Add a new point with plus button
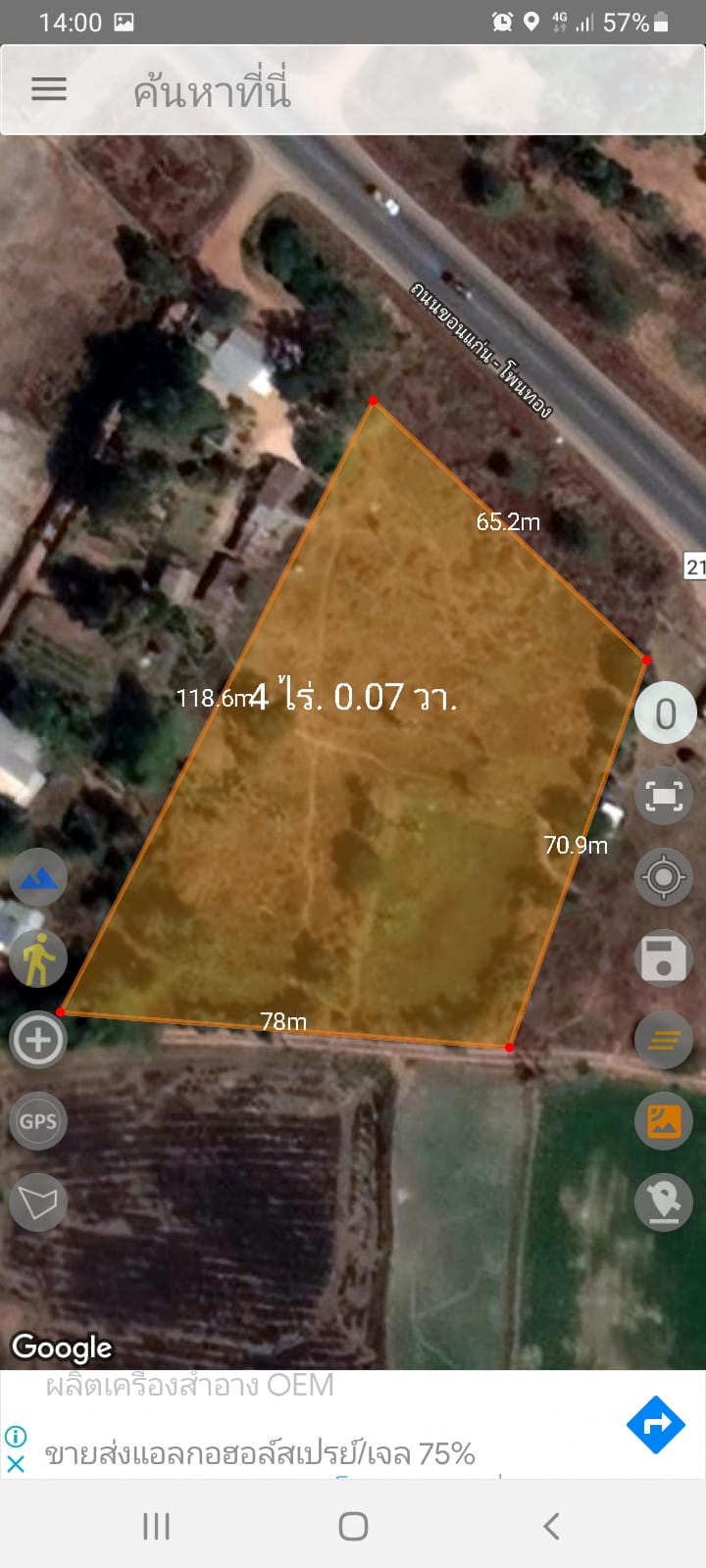The image size is (706, 1568). click(x=38, y=1040)
